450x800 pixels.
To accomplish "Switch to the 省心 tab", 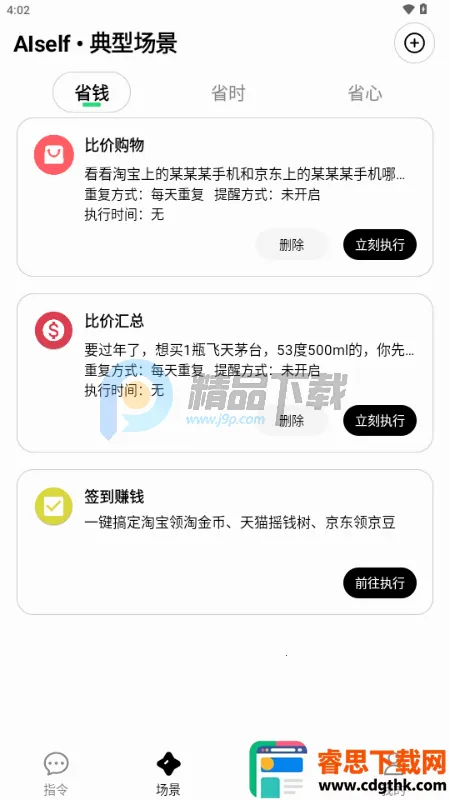I will pyautogui.click(x=364, y=93).
